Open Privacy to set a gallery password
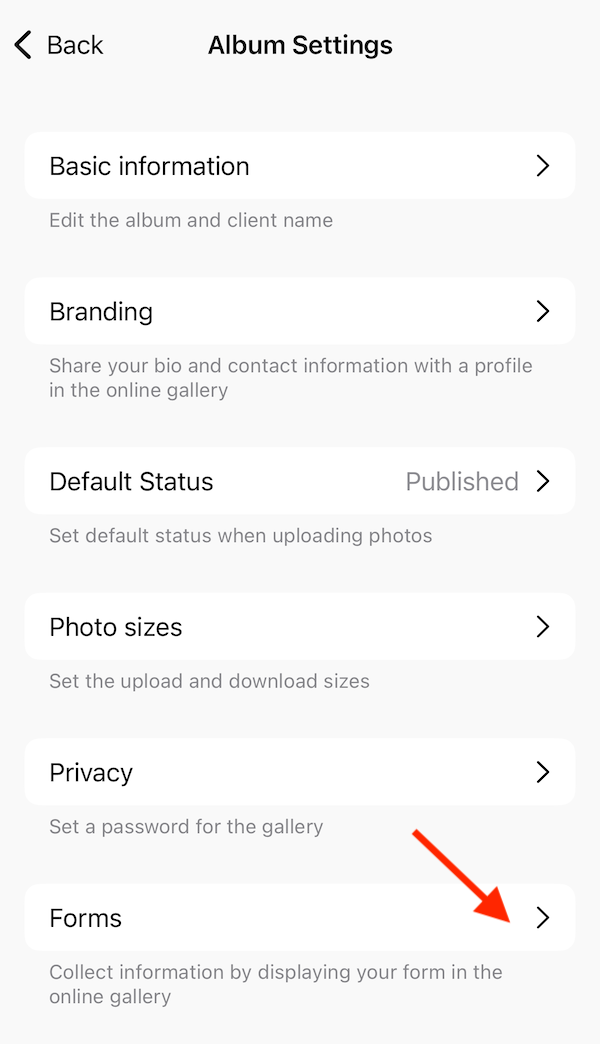 coord(299,773)
